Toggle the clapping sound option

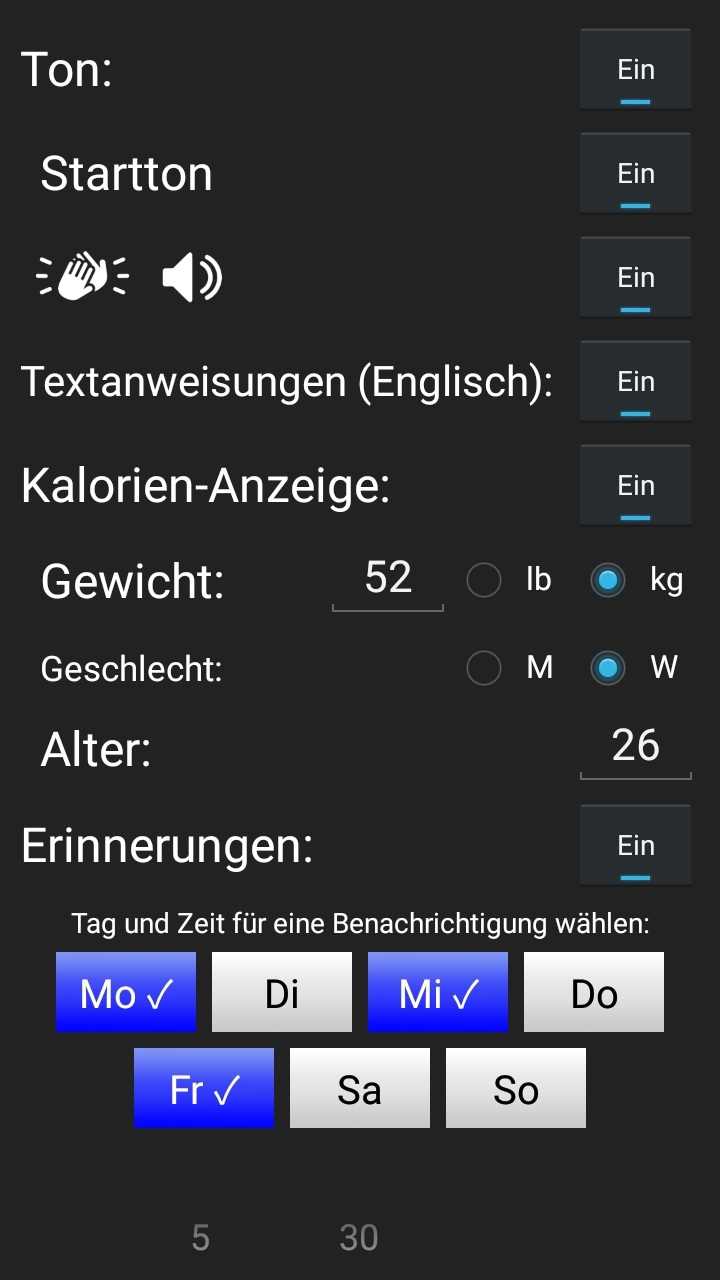tap(635, 278)
